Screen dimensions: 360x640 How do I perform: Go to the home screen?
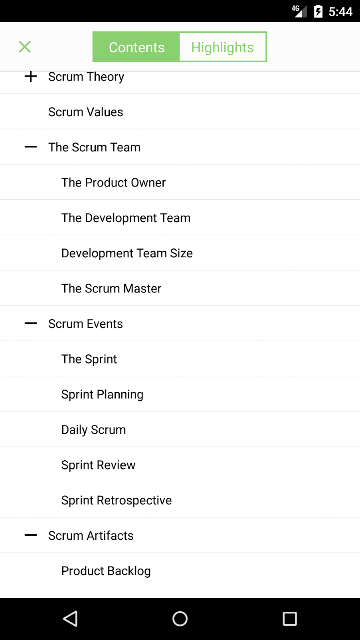click(180, 619)
